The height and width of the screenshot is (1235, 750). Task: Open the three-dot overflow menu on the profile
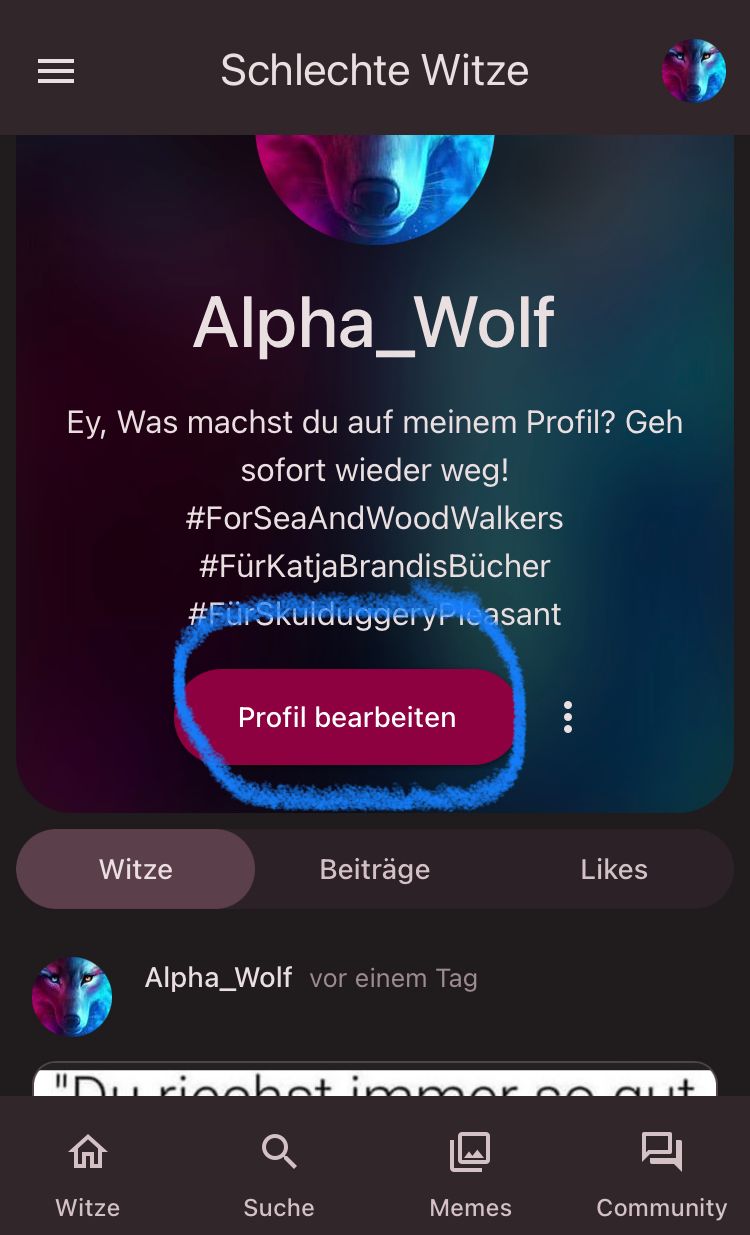(568, 717)
